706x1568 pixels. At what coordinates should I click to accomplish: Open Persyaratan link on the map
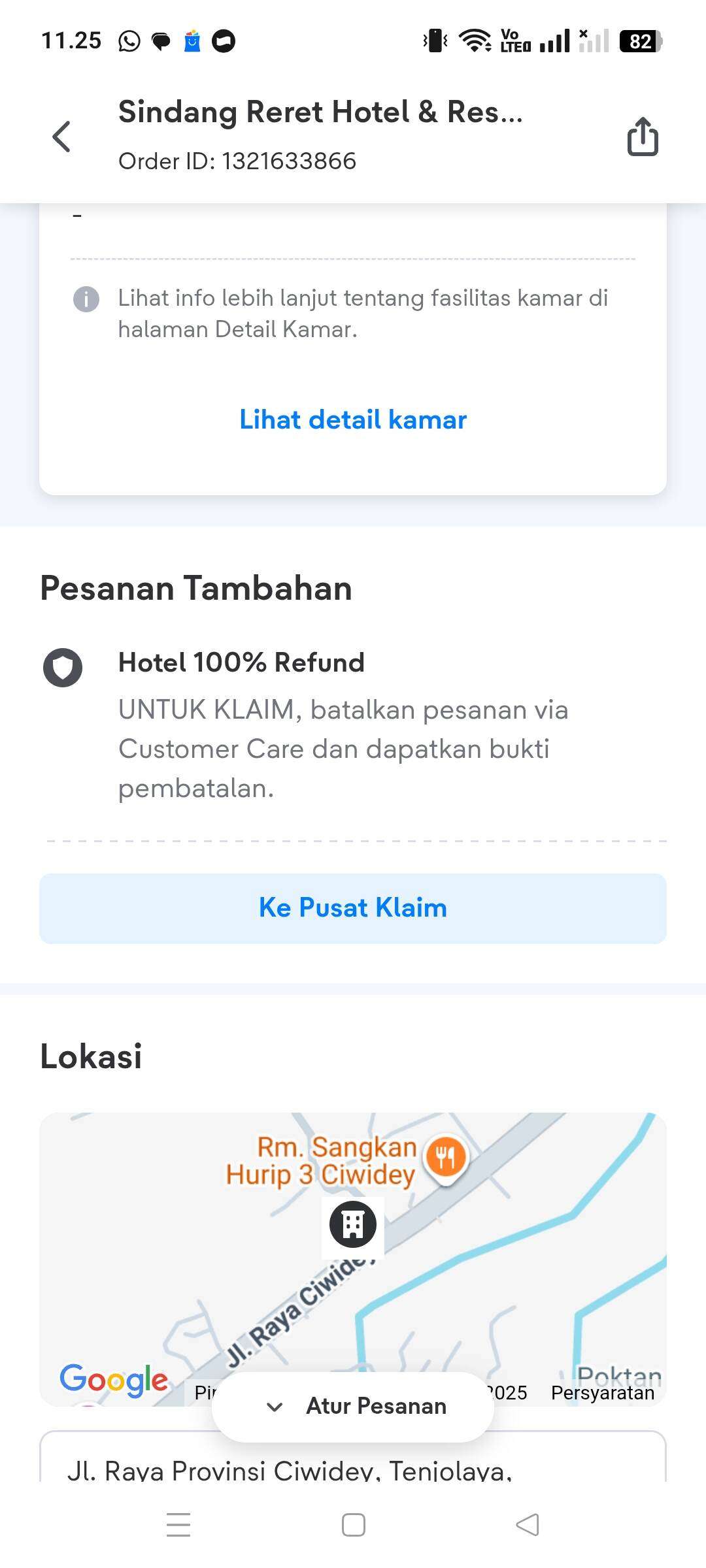(602, 1393)
